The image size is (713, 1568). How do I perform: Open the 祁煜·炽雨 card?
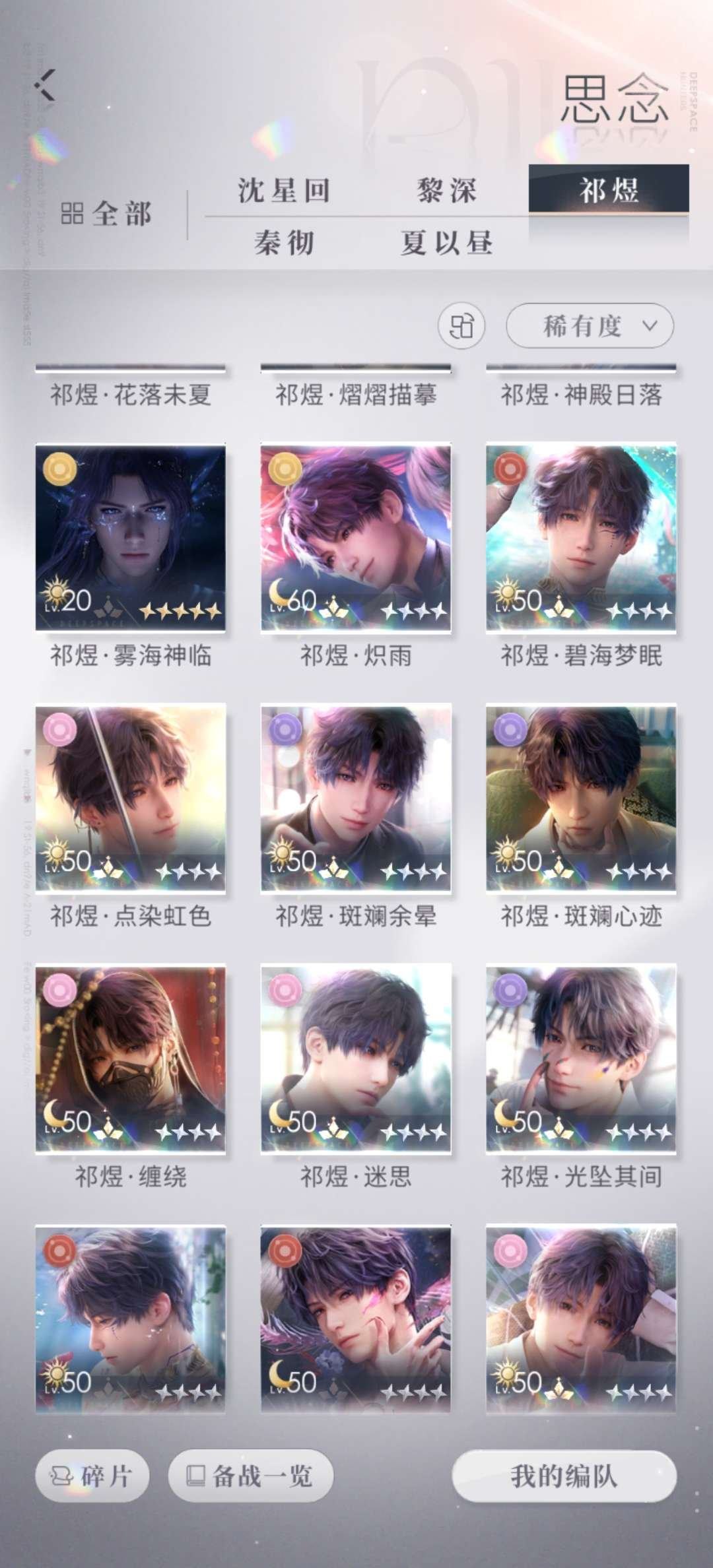(x=356, y=538)
